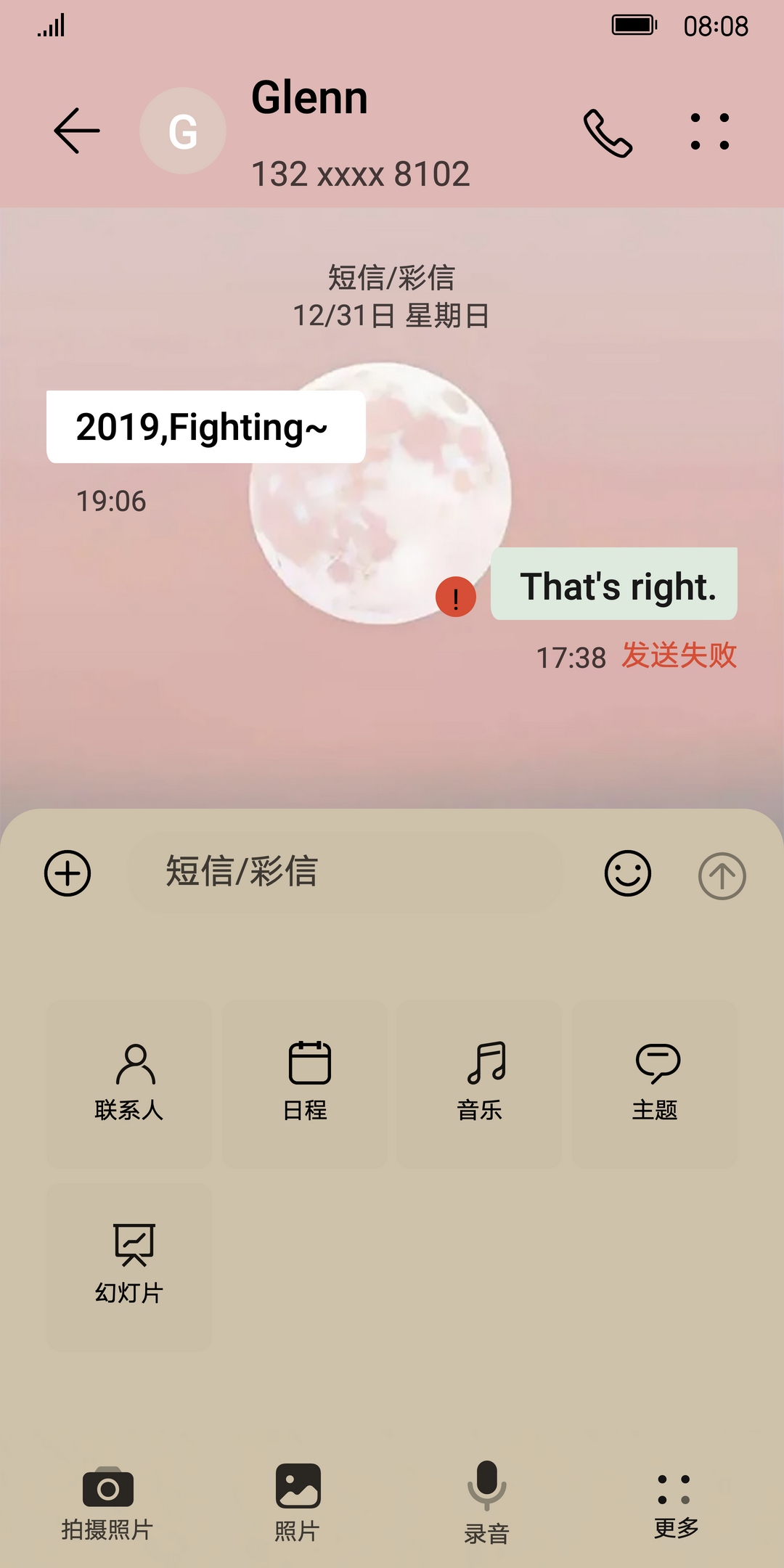Call Glenn with the phone icon
This screenshot has width=784, height=1568.
[608, 133]
